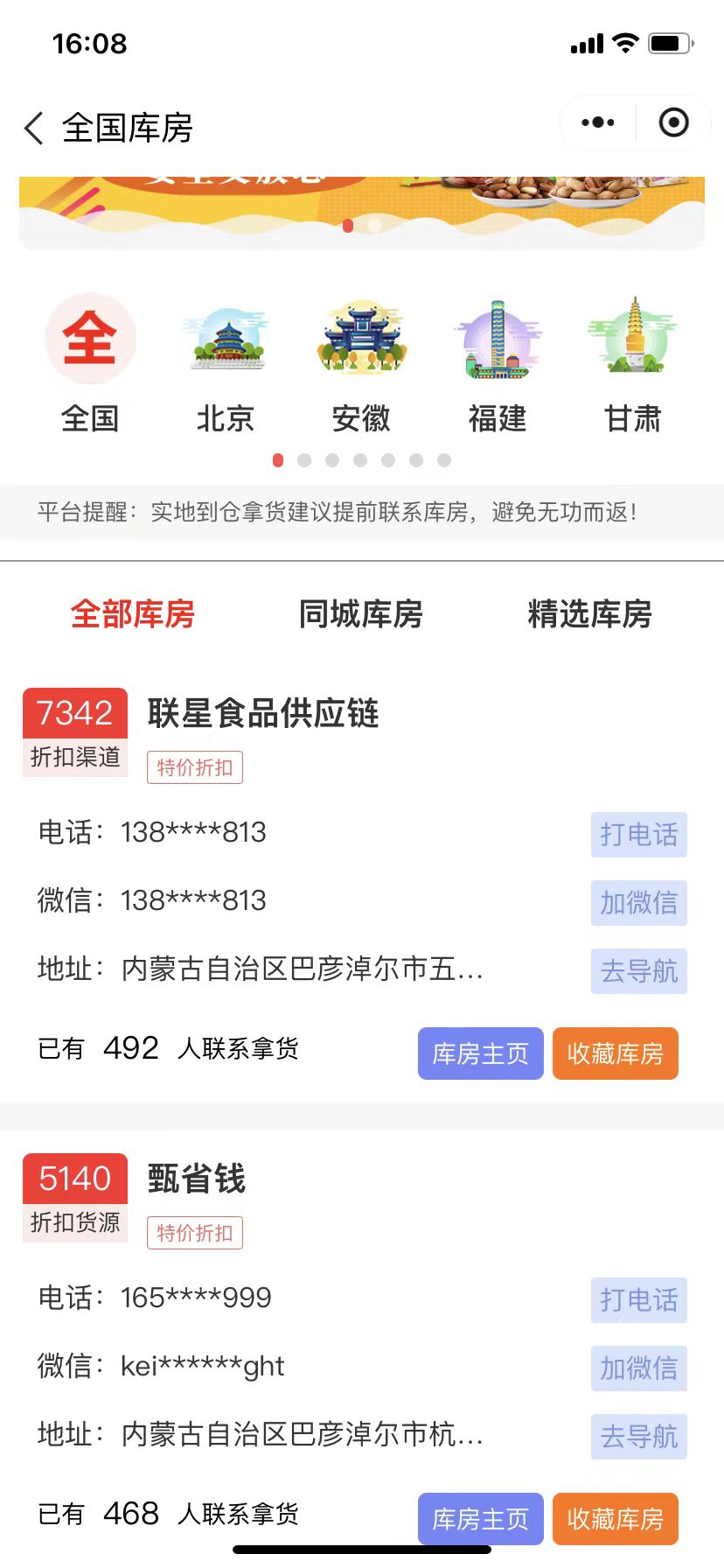This screenshot has width=724, height=1568.
Task: Open the mini program more-options menu
Action: pos(598,122)
